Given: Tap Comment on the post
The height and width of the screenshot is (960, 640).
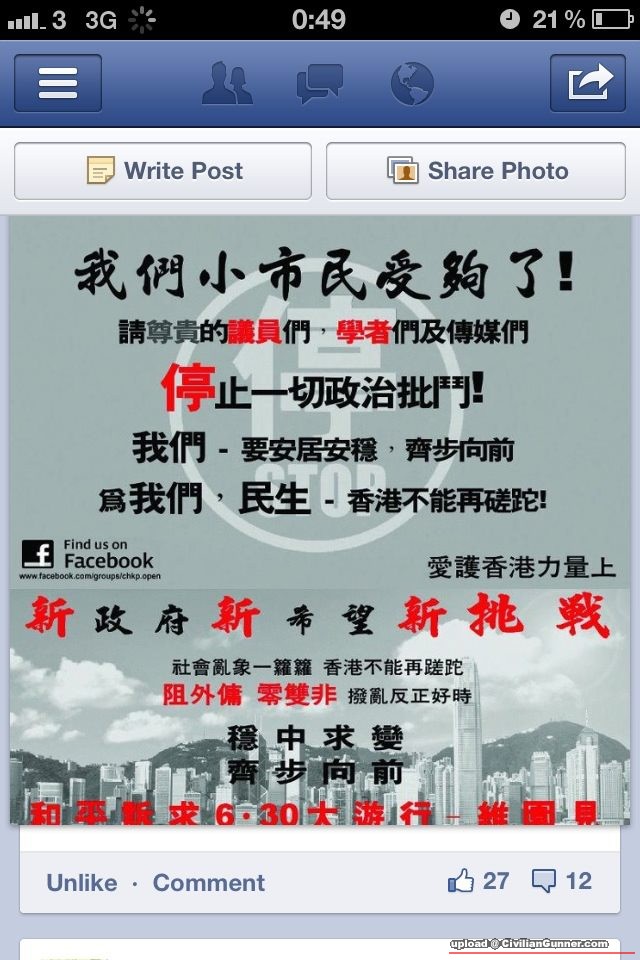Looking at the screenshot, I should [x=209, y=882].
